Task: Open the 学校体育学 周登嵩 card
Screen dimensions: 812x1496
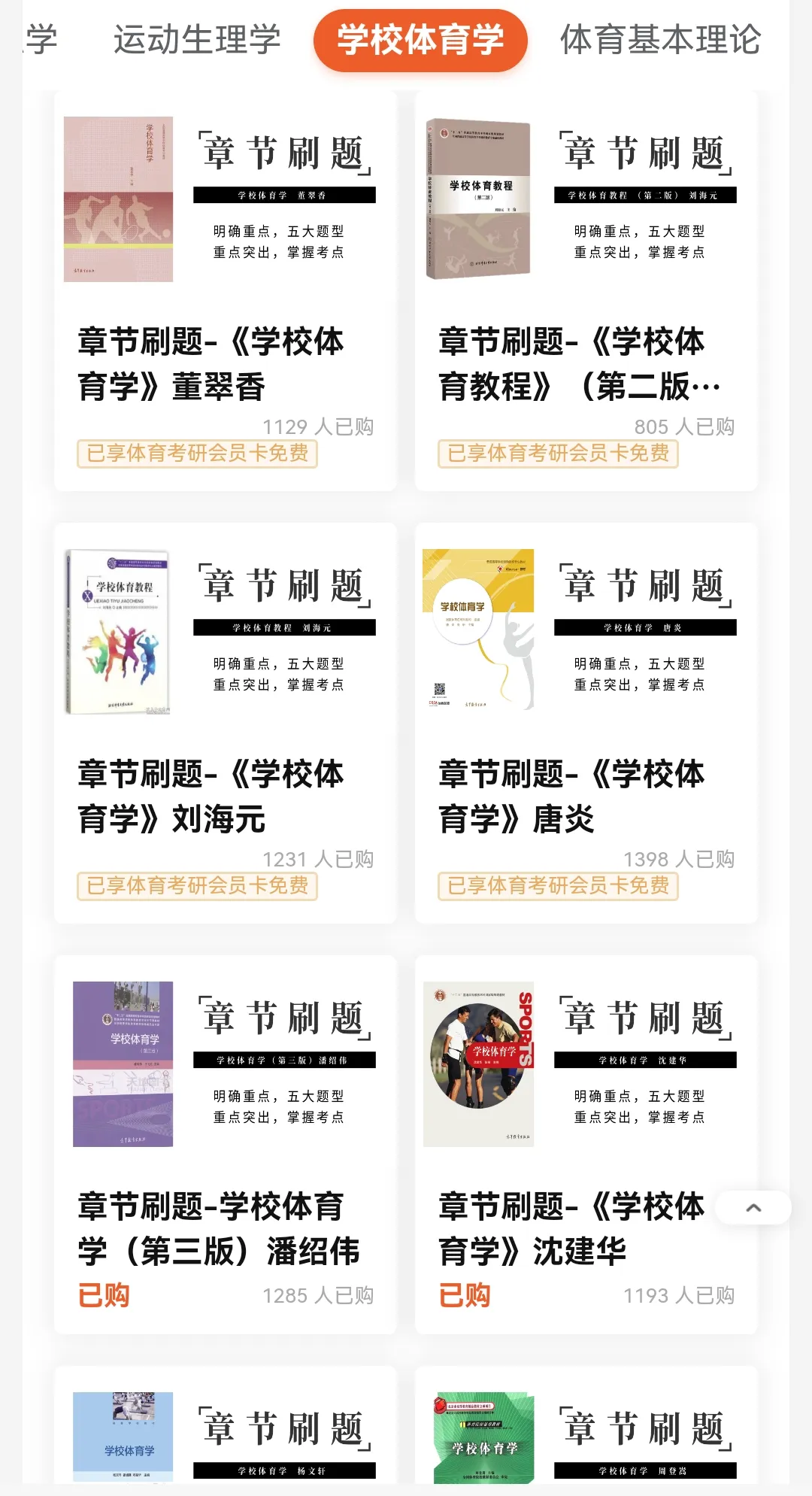Action: tap(586, 1425)
